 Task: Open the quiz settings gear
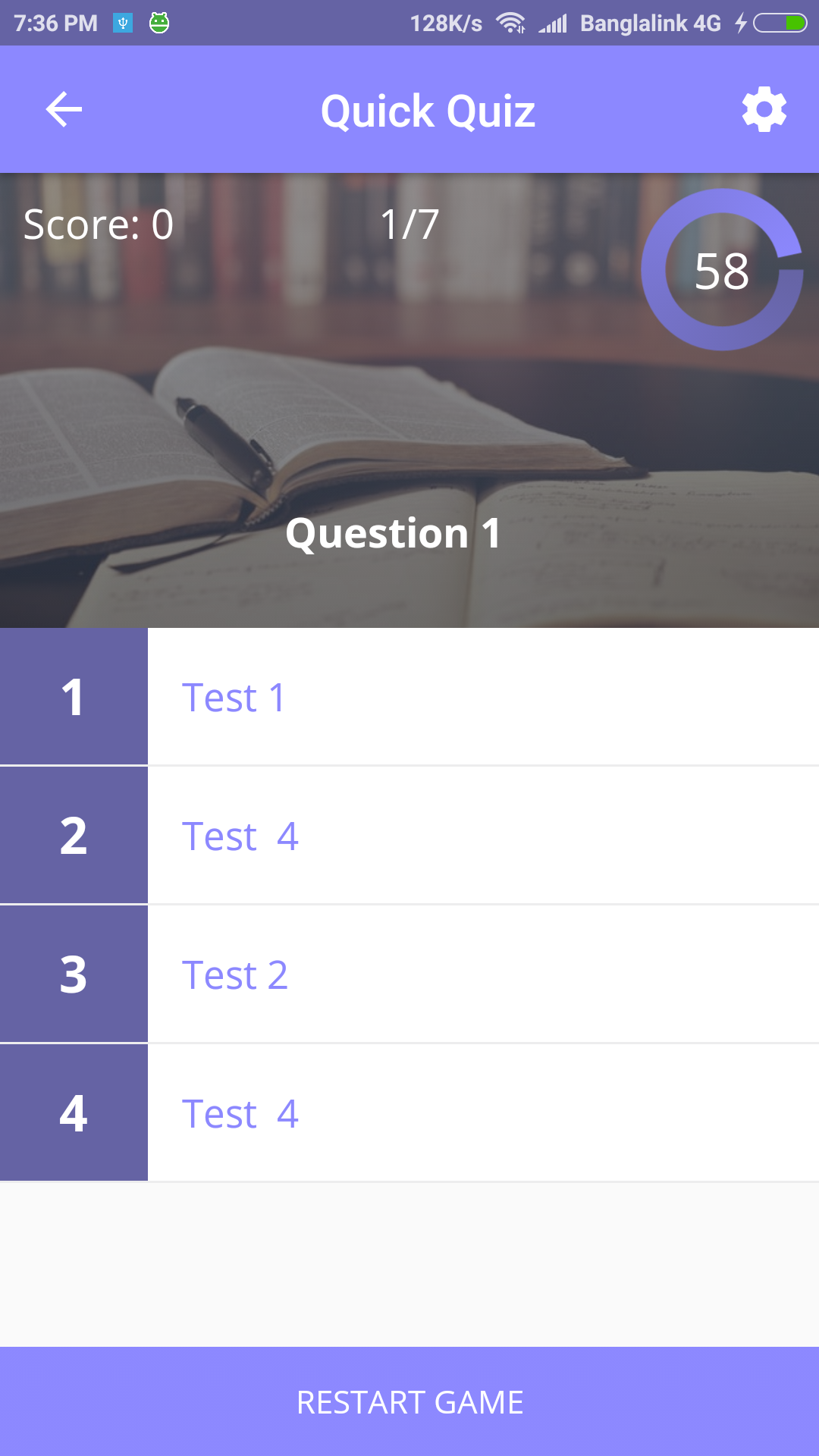point(764,110)
